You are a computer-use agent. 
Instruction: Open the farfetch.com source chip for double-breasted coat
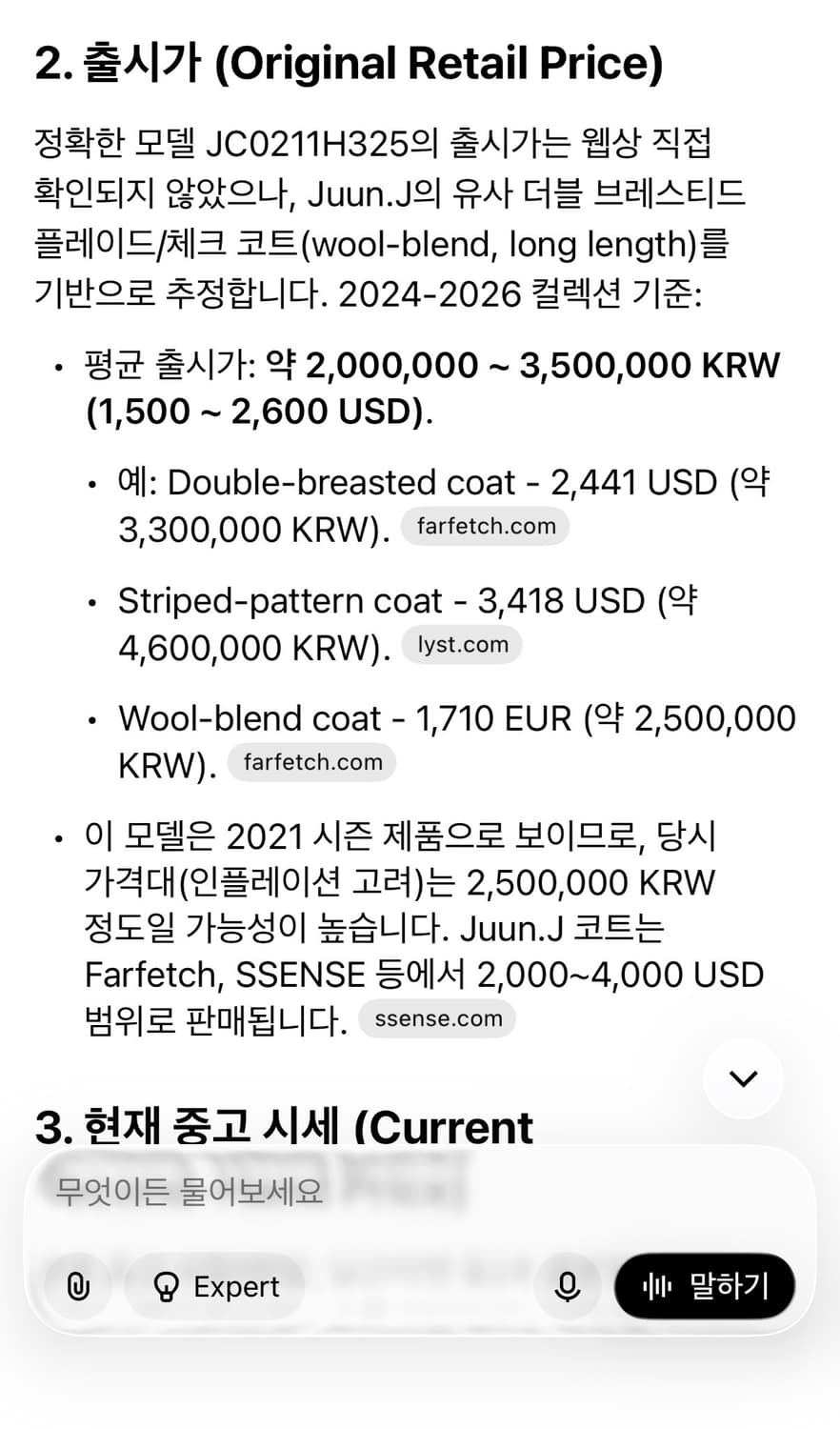pos(486,526)
